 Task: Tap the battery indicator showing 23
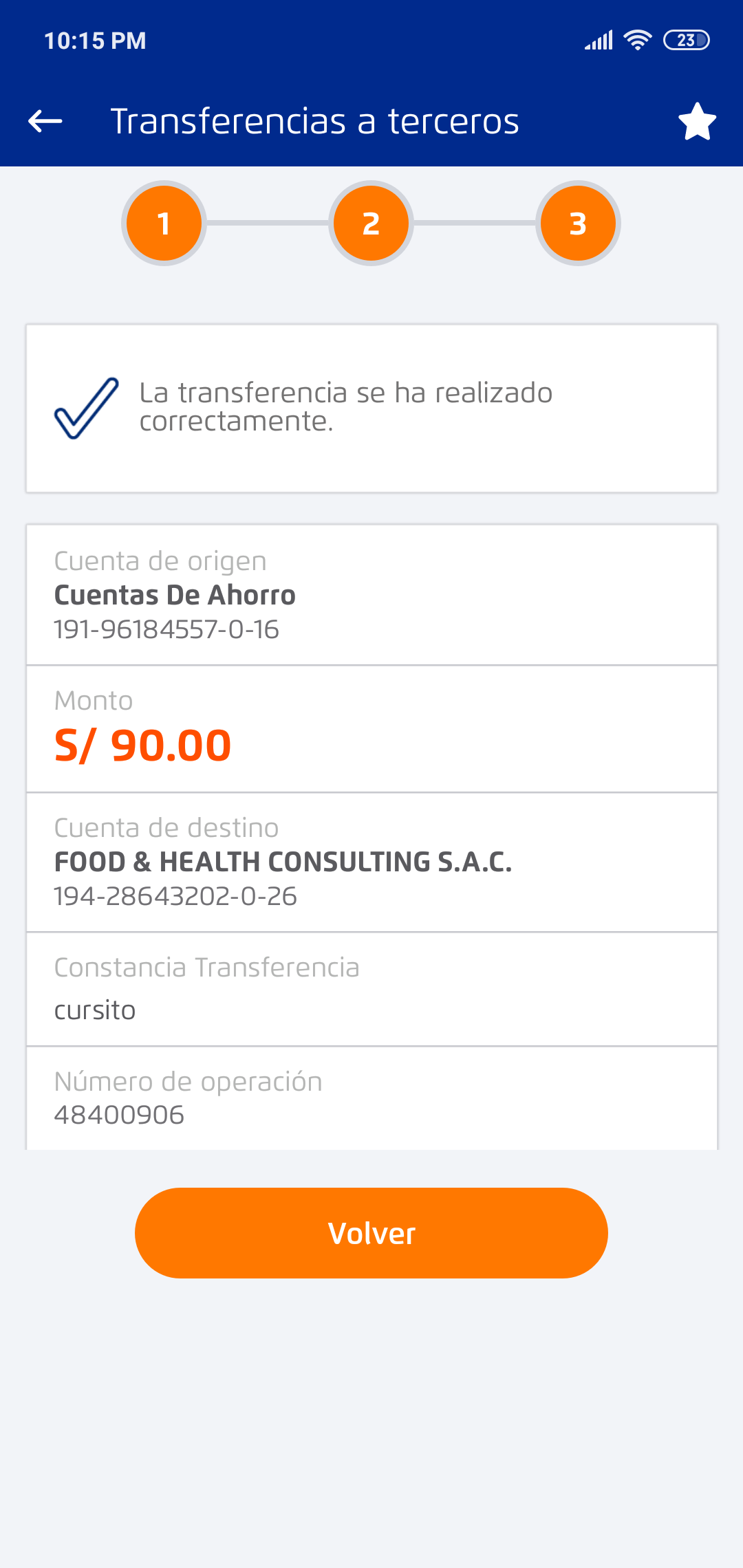(x=687, y=40)
